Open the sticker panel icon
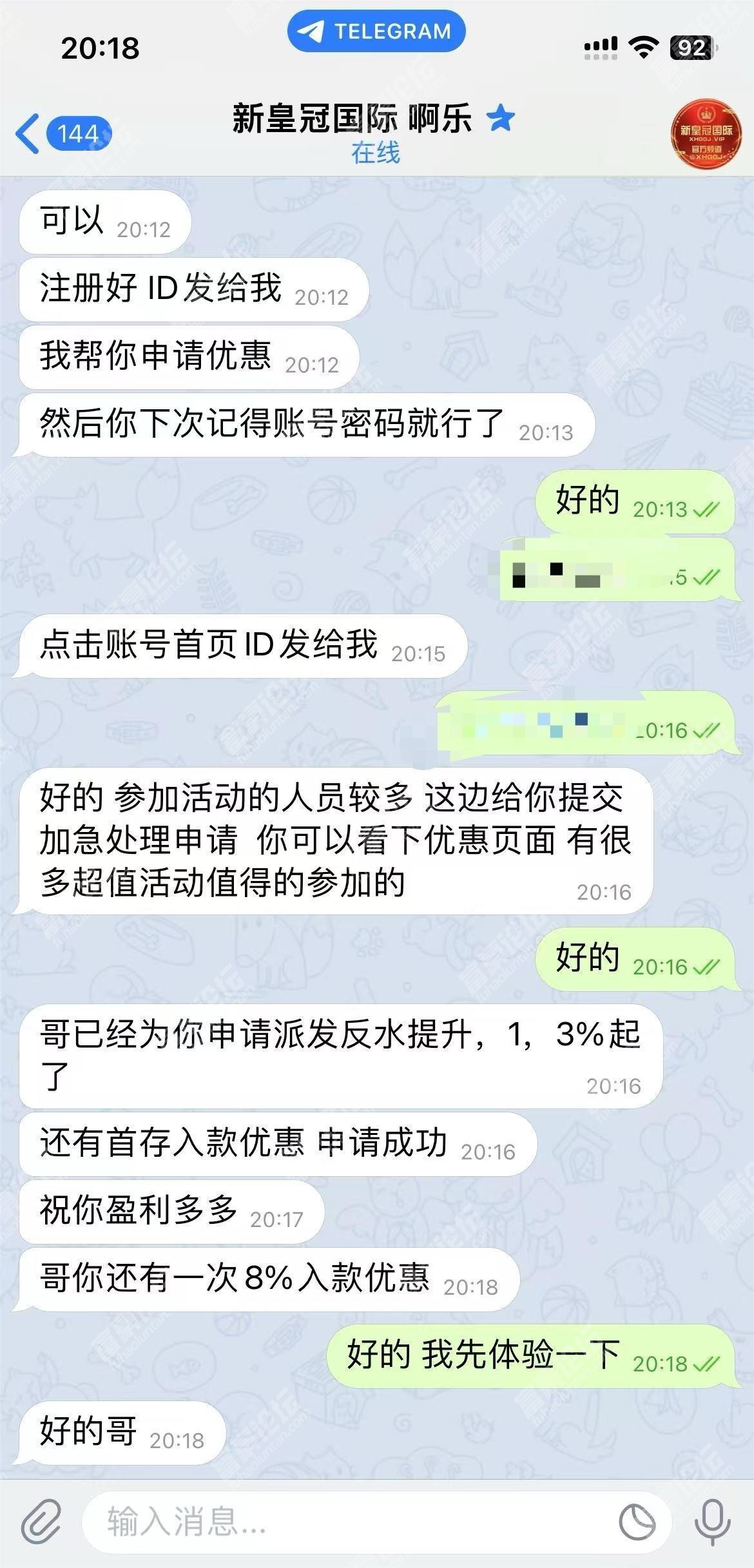 (x=637, y=1522)
